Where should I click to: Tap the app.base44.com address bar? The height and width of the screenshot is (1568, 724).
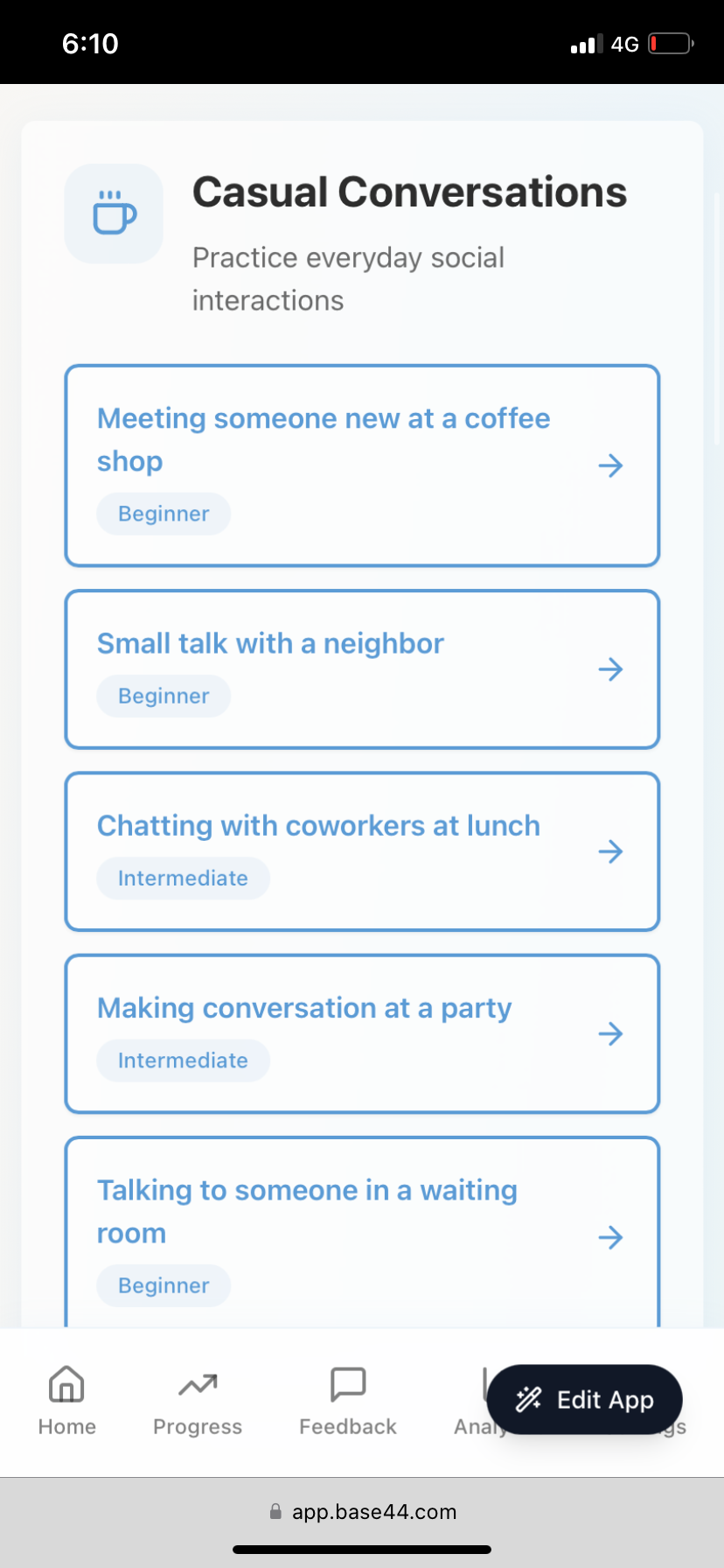(362, 1511)
